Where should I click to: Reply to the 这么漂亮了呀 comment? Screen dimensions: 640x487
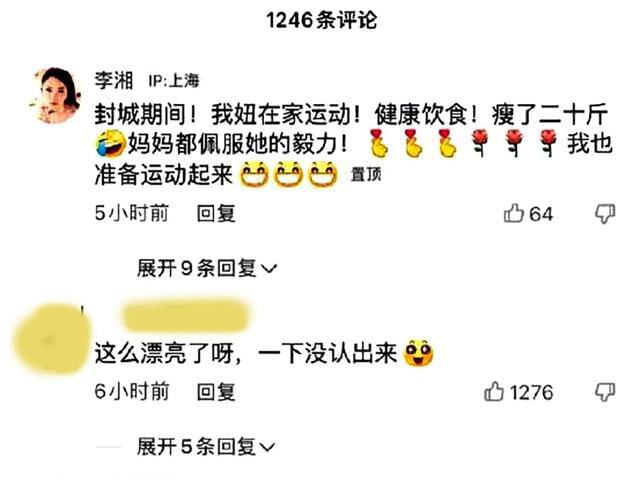tap(215, 391)
